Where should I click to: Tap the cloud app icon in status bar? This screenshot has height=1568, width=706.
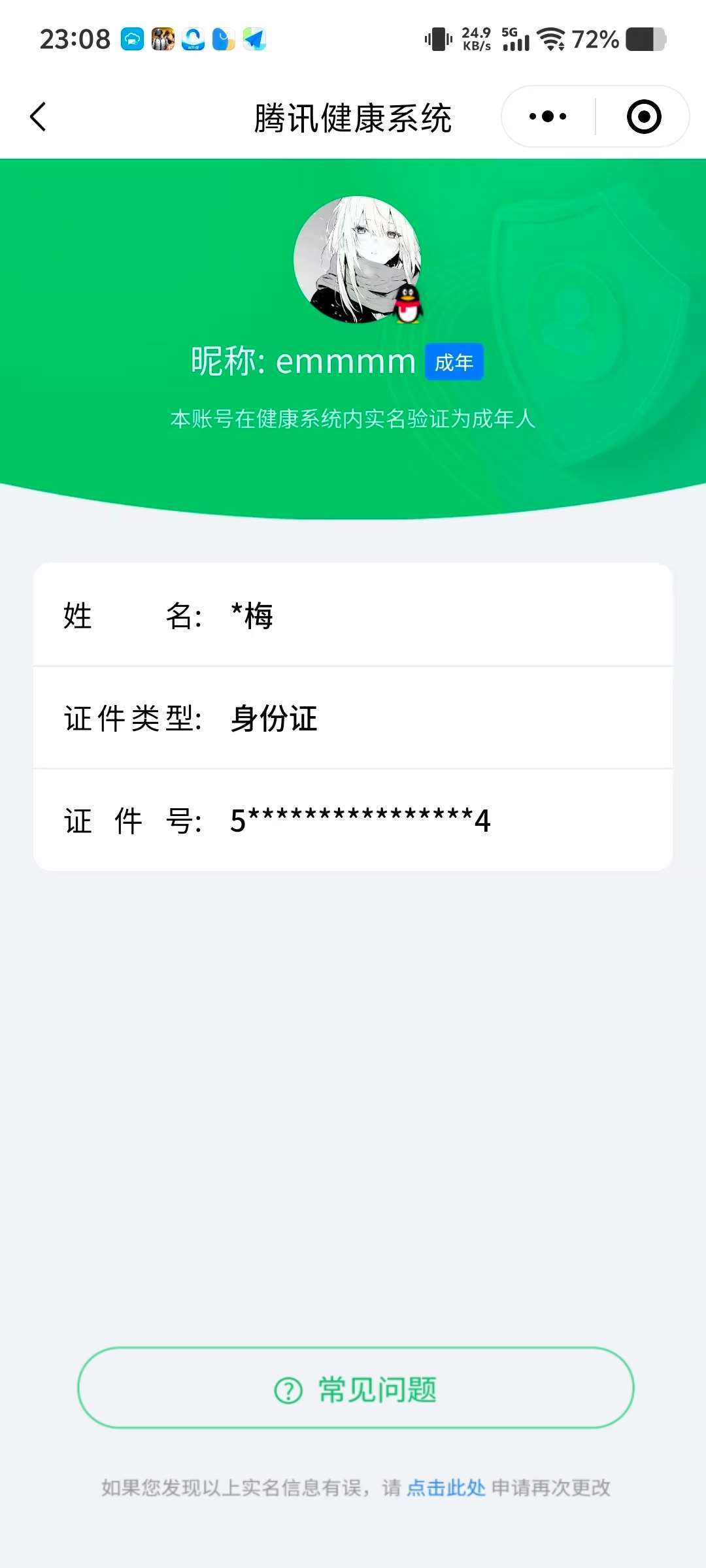[133, 39]
